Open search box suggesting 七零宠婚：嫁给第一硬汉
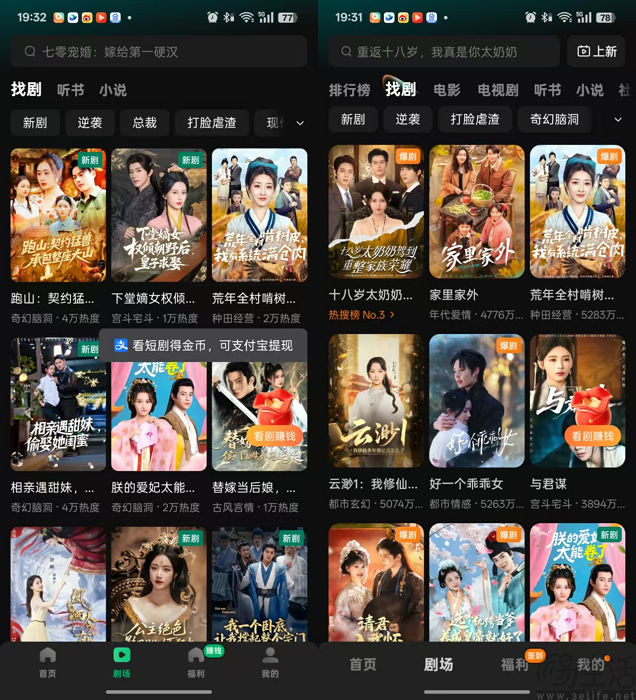This screenshot has height=700, width=636. (x=158, y=52)
